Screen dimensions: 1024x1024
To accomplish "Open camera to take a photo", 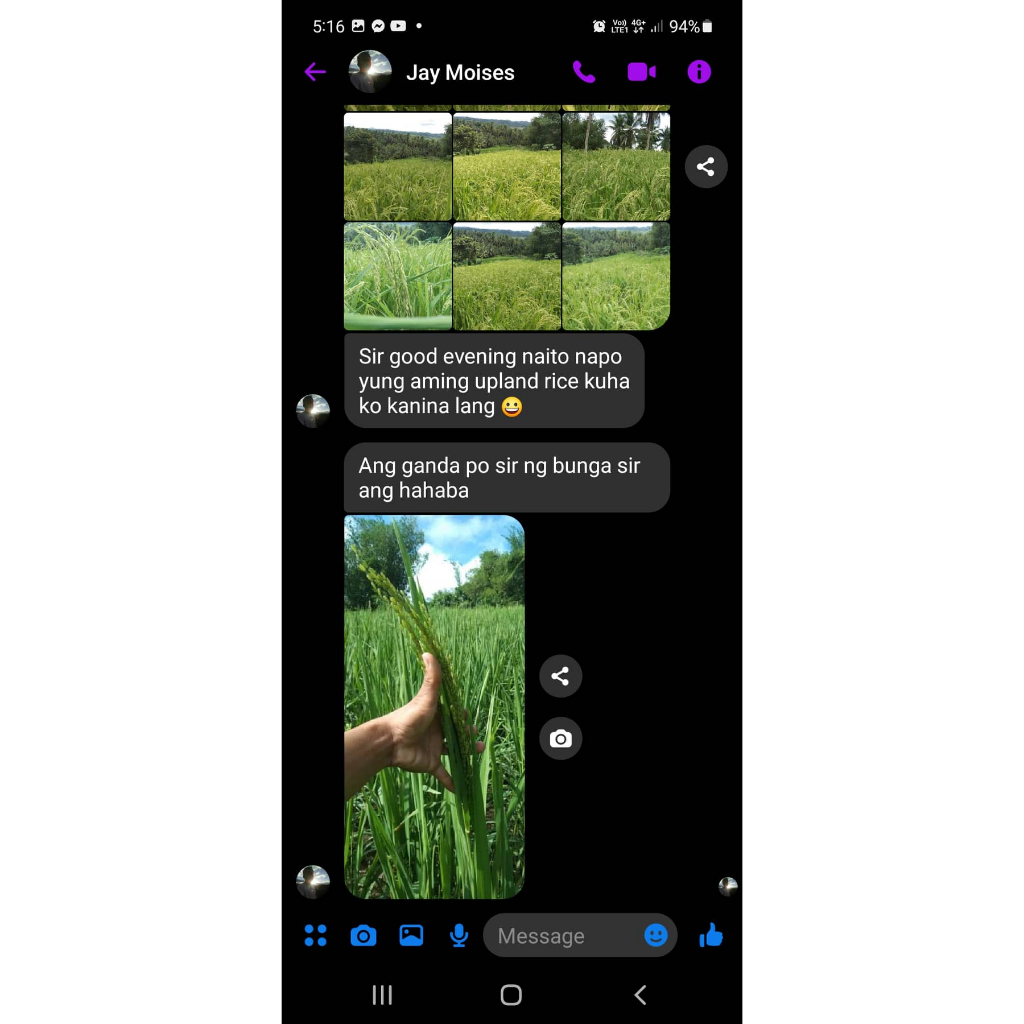I will click(363, 936).
